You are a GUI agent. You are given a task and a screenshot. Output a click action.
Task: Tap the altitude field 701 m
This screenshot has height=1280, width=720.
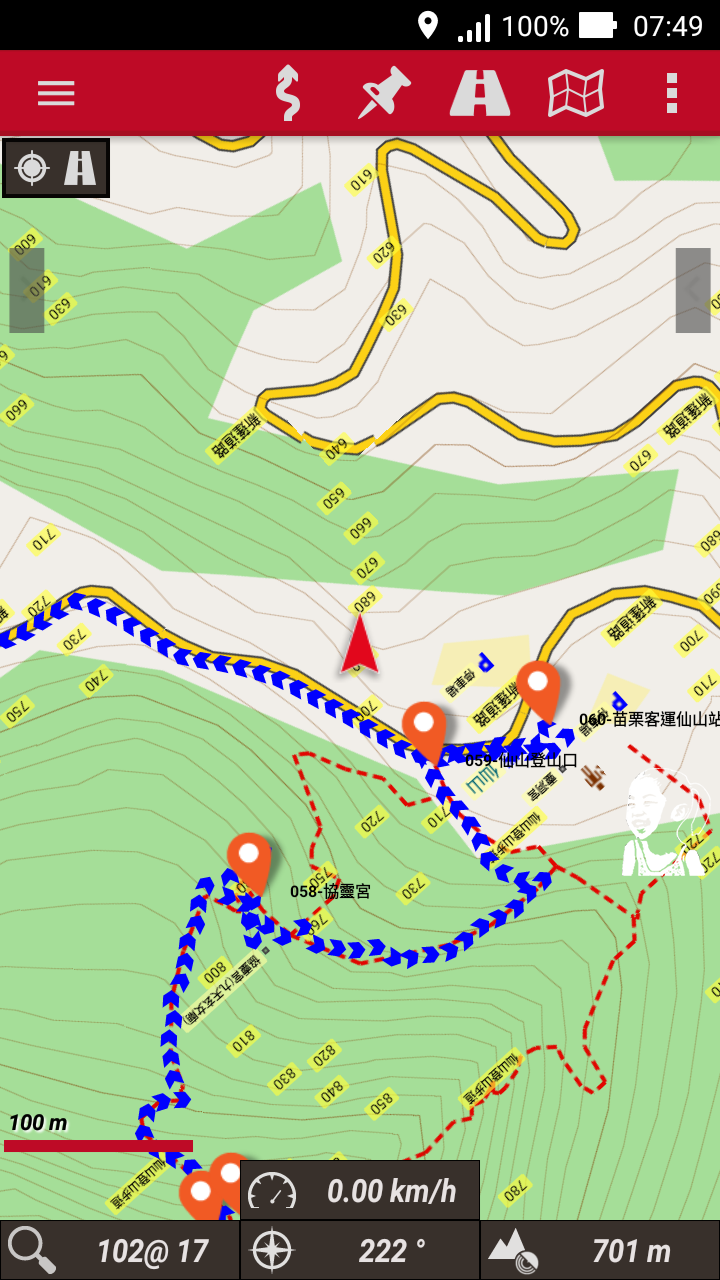[600, 1250]
